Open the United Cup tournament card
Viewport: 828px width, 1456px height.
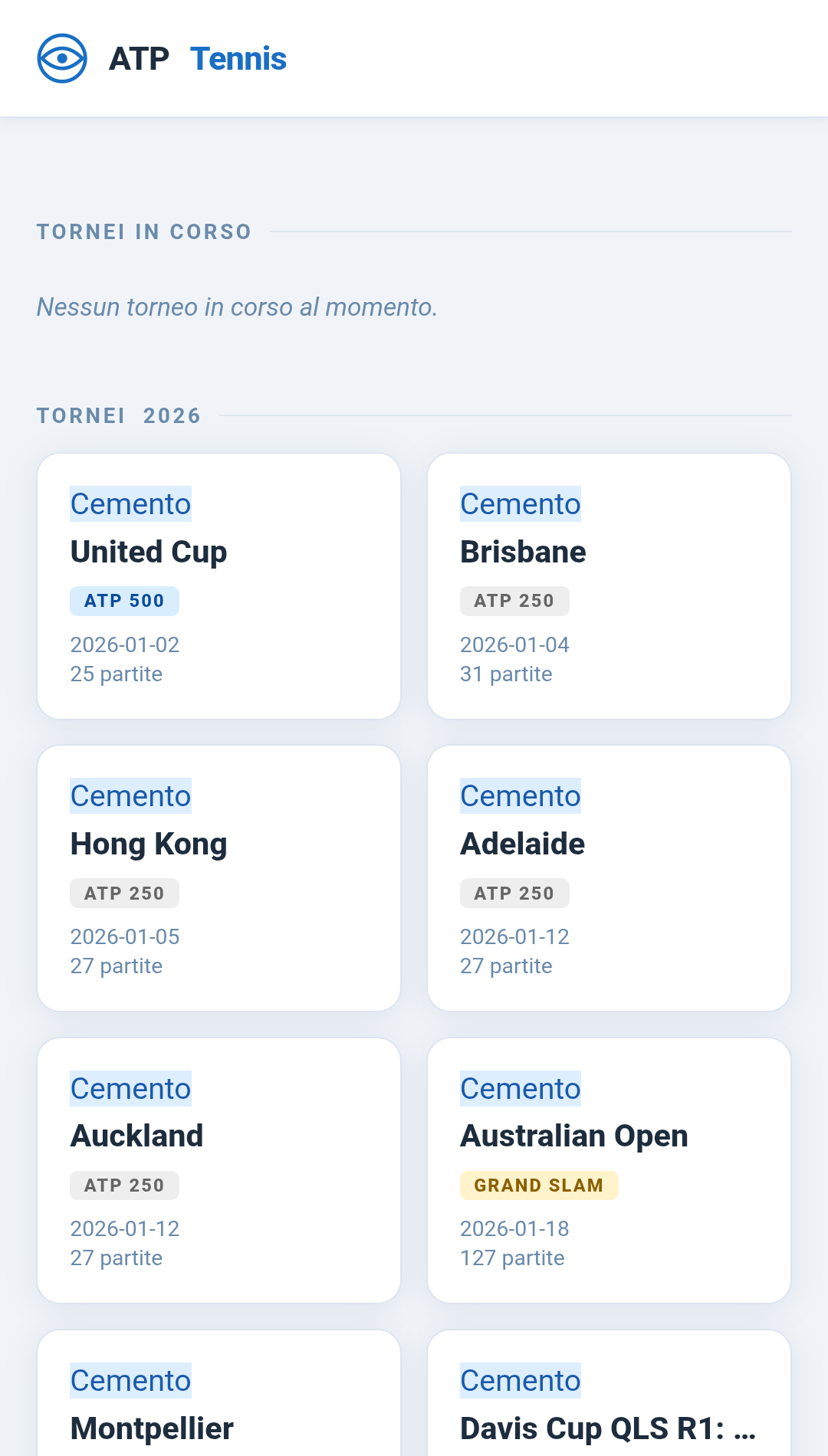point(219,586)
